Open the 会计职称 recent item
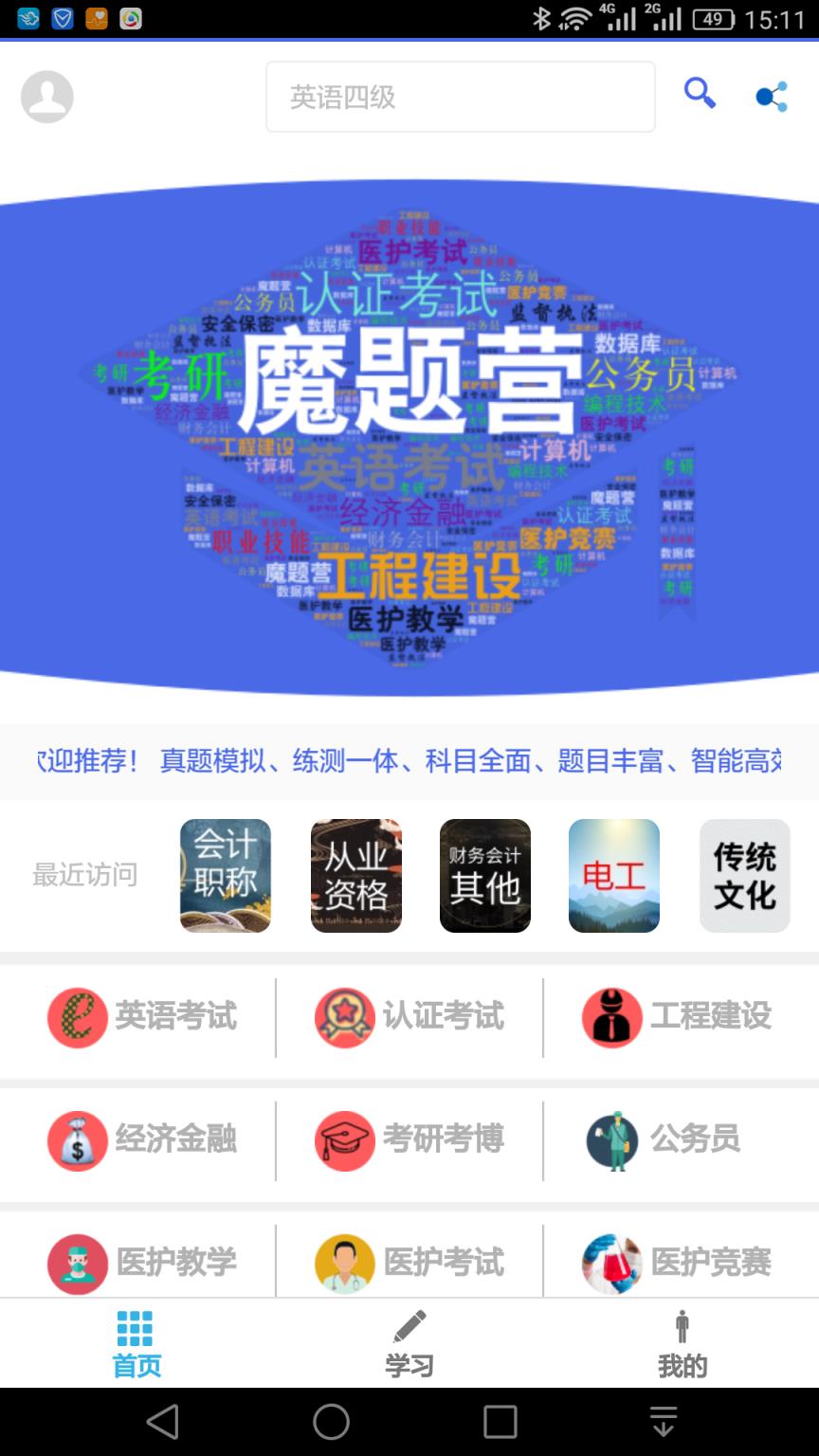 coord(226,875)
